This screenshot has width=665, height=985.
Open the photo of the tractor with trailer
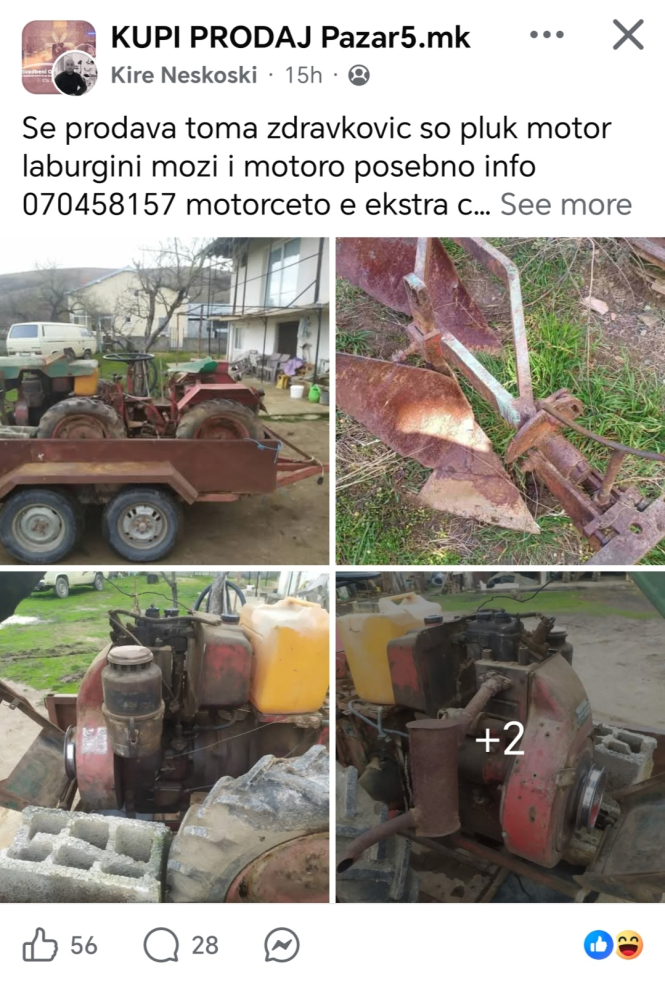click(x=164, y=400)
